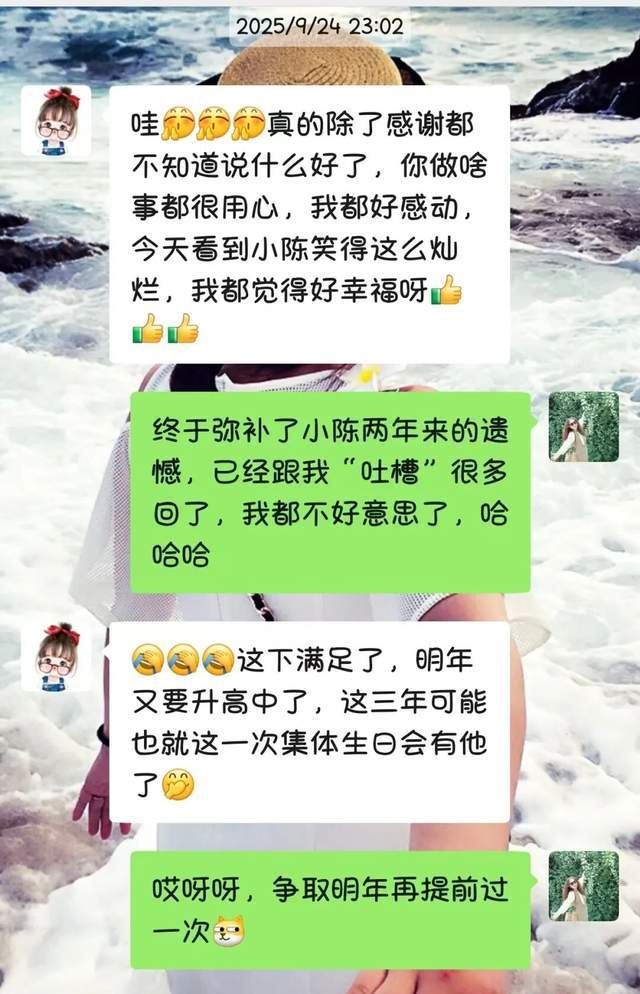This screenshot has height=994, width=640.
Task: Tap avatar next to 终于弥补了小陈 message
Action: (x=583, y=427)
